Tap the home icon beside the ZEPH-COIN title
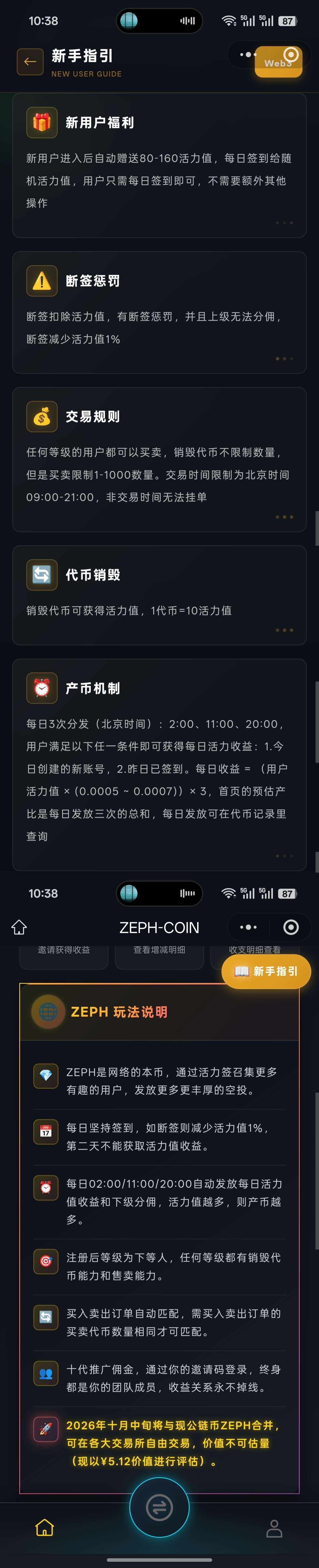This screenshot has height=1568, width=319. point(19,927)
